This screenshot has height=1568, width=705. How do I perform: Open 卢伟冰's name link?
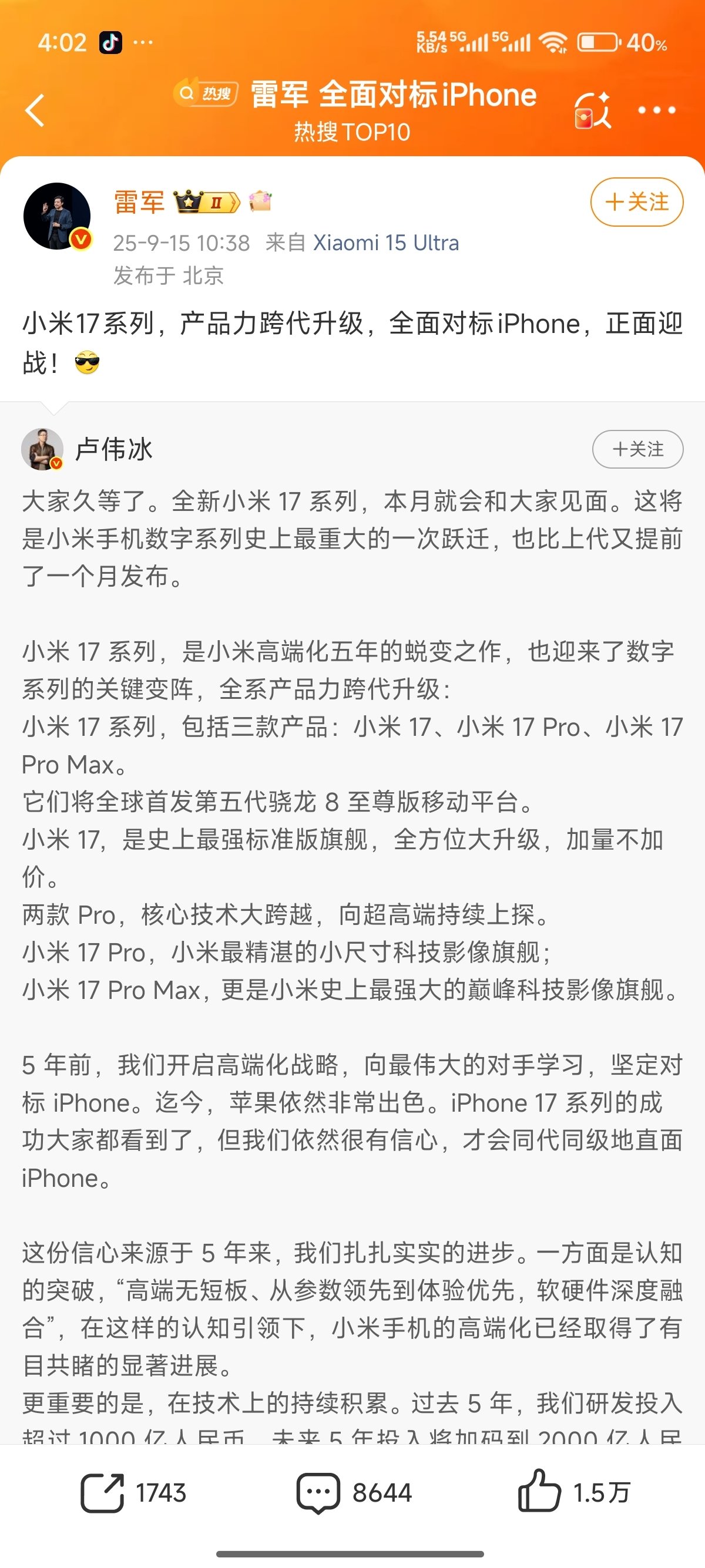point(113,449)
